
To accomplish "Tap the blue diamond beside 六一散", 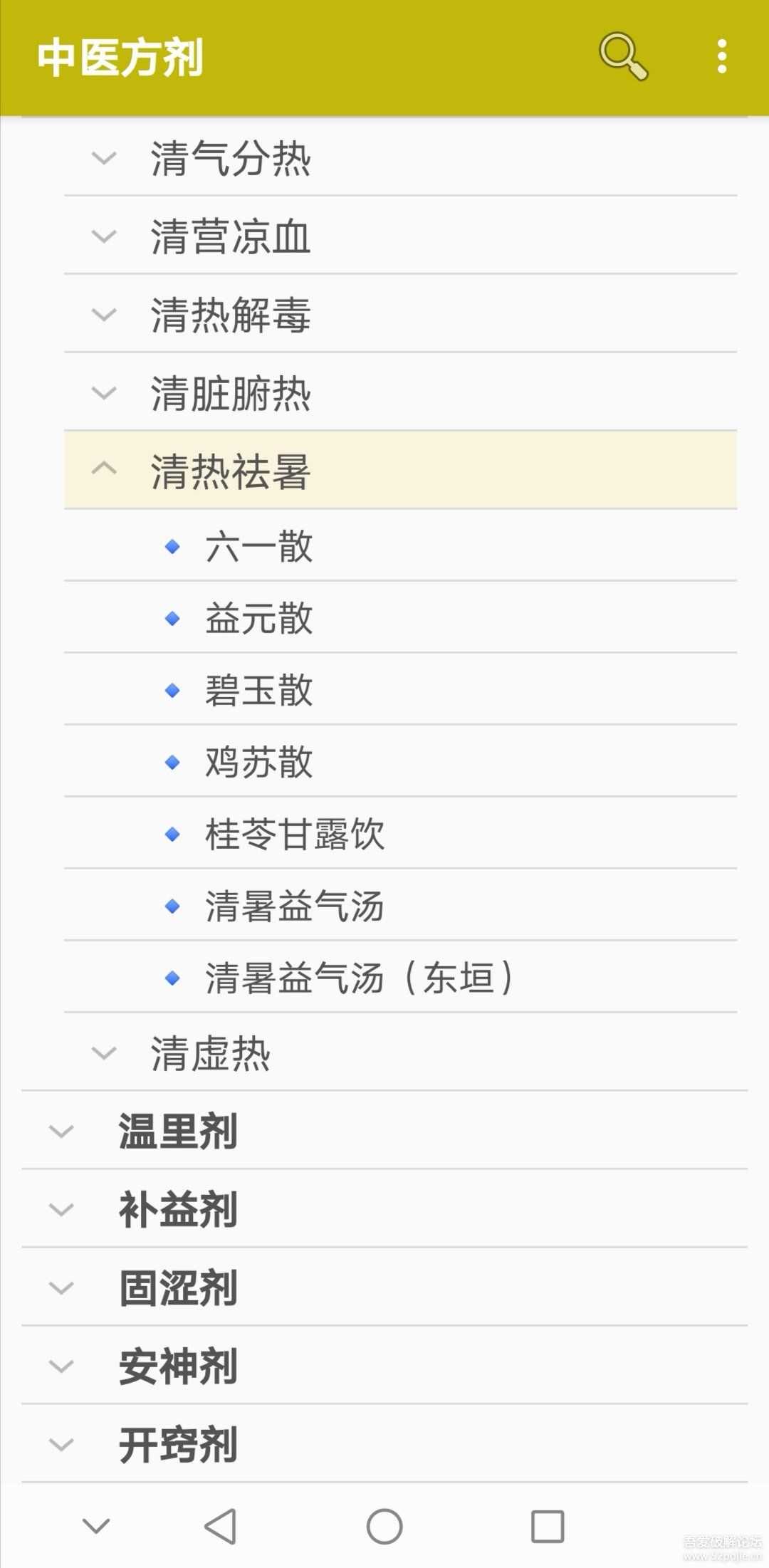I will [173, 545].
